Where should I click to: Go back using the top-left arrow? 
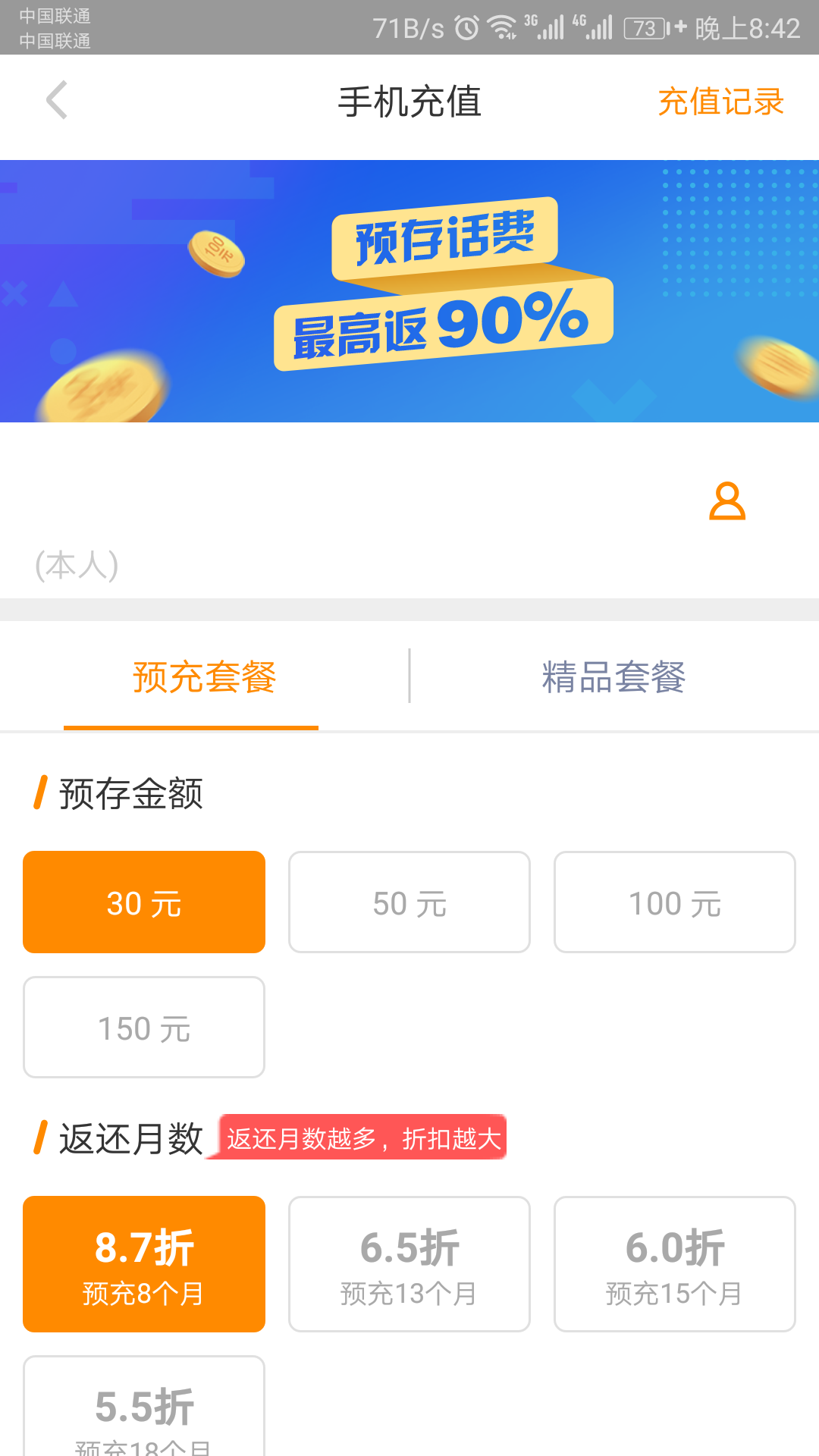(57, 100)
